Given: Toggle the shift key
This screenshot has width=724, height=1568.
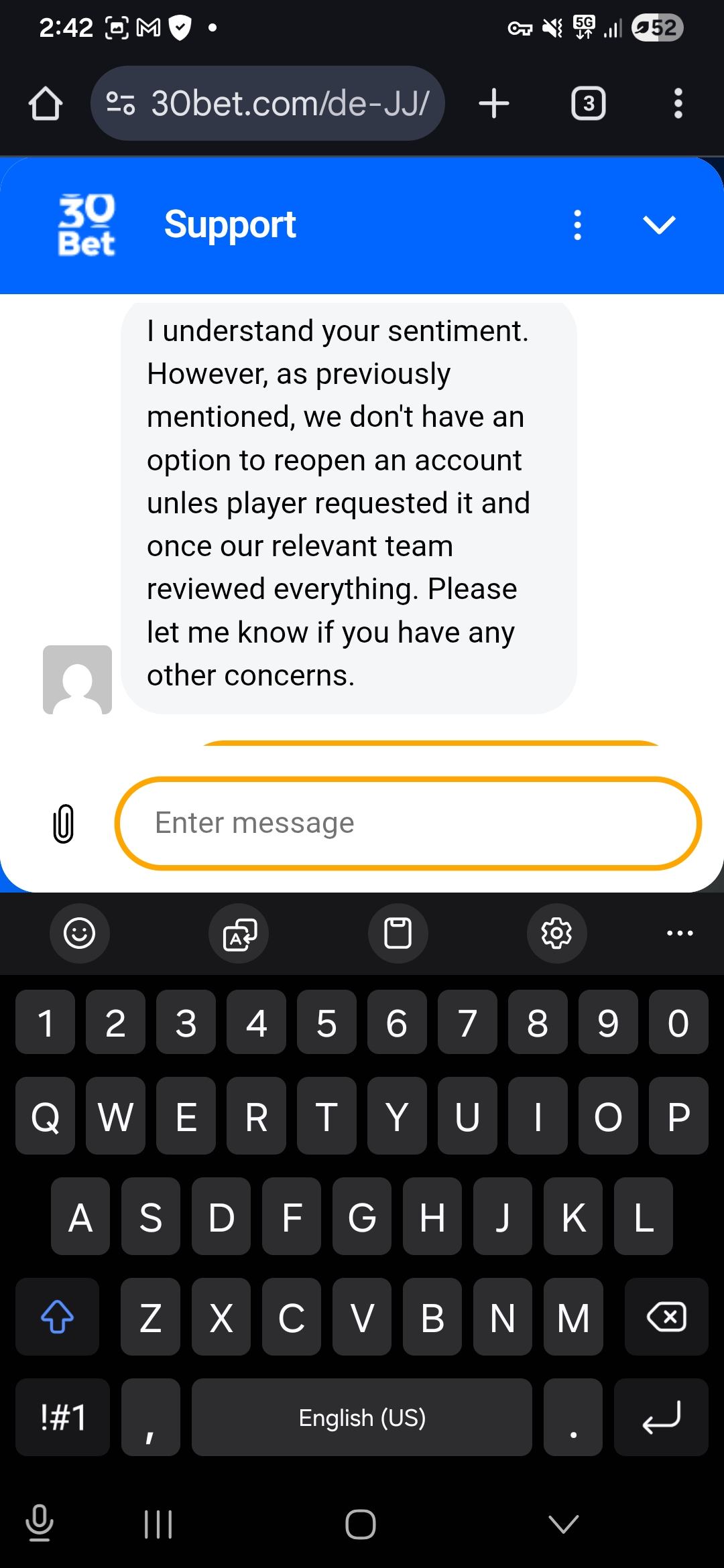Looking at the screenshot, I should click(57, 1317).
